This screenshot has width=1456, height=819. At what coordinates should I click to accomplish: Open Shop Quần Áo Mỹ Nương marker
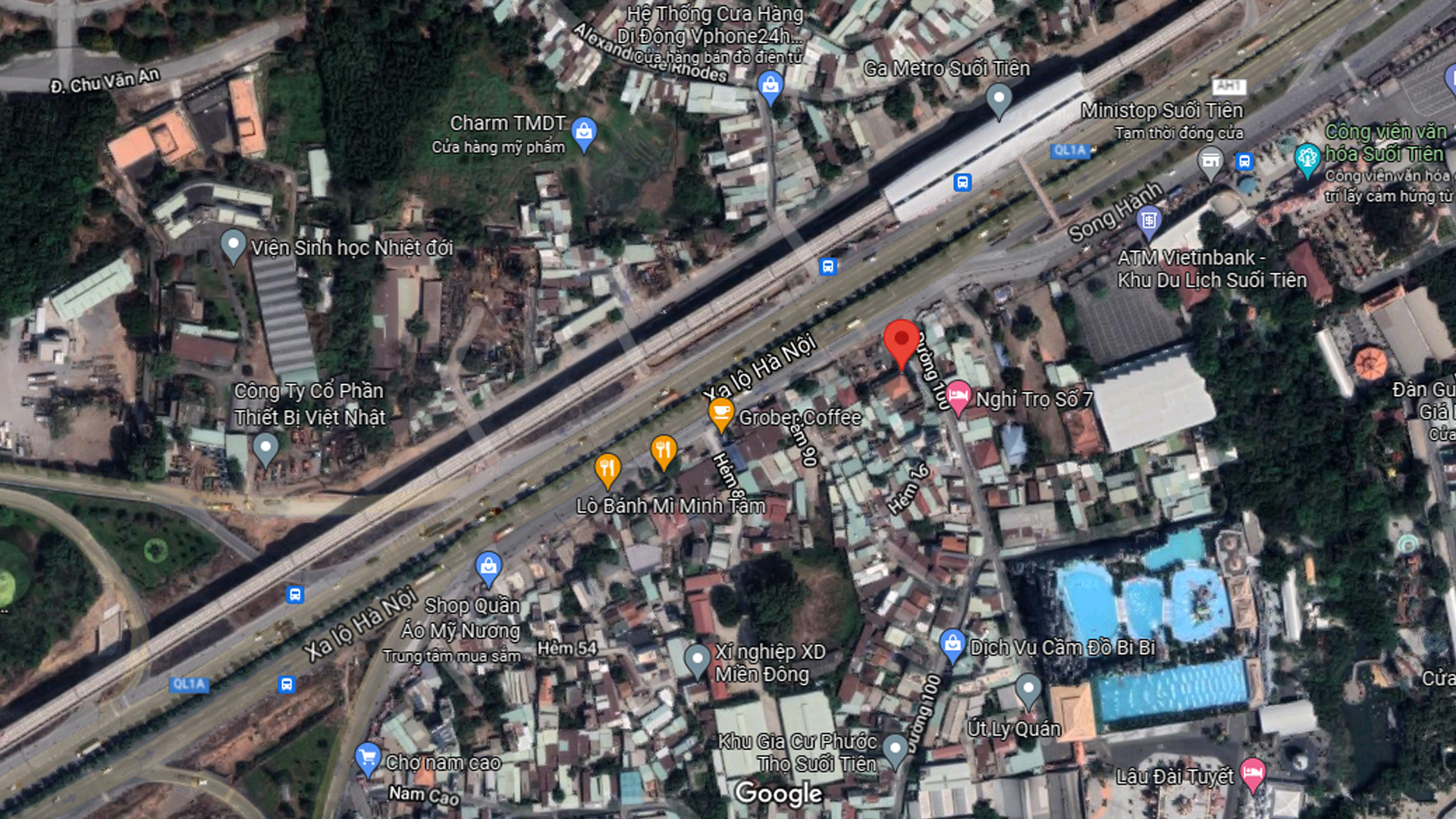click(488, 566)
